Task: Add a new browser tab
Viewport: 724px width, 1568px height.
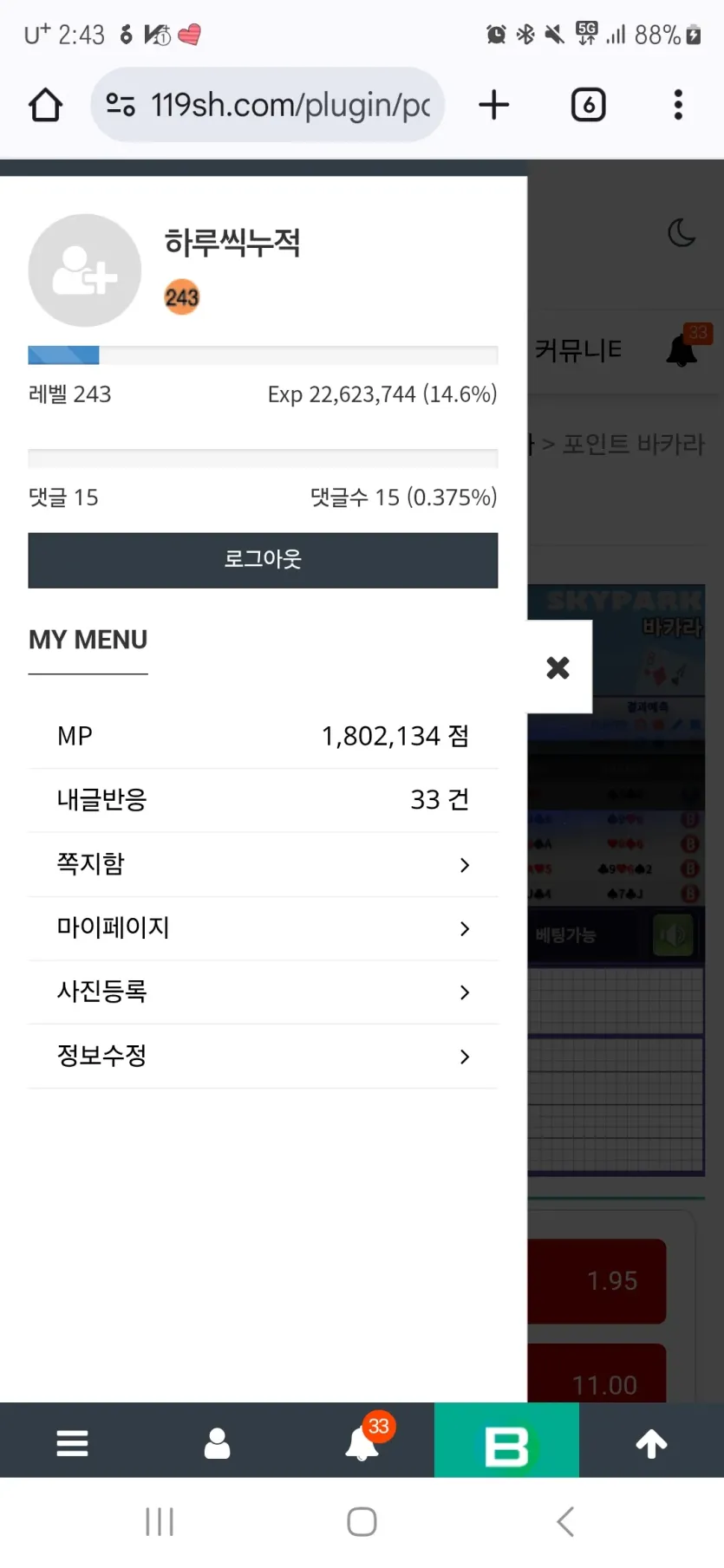Action: (494, 105)
